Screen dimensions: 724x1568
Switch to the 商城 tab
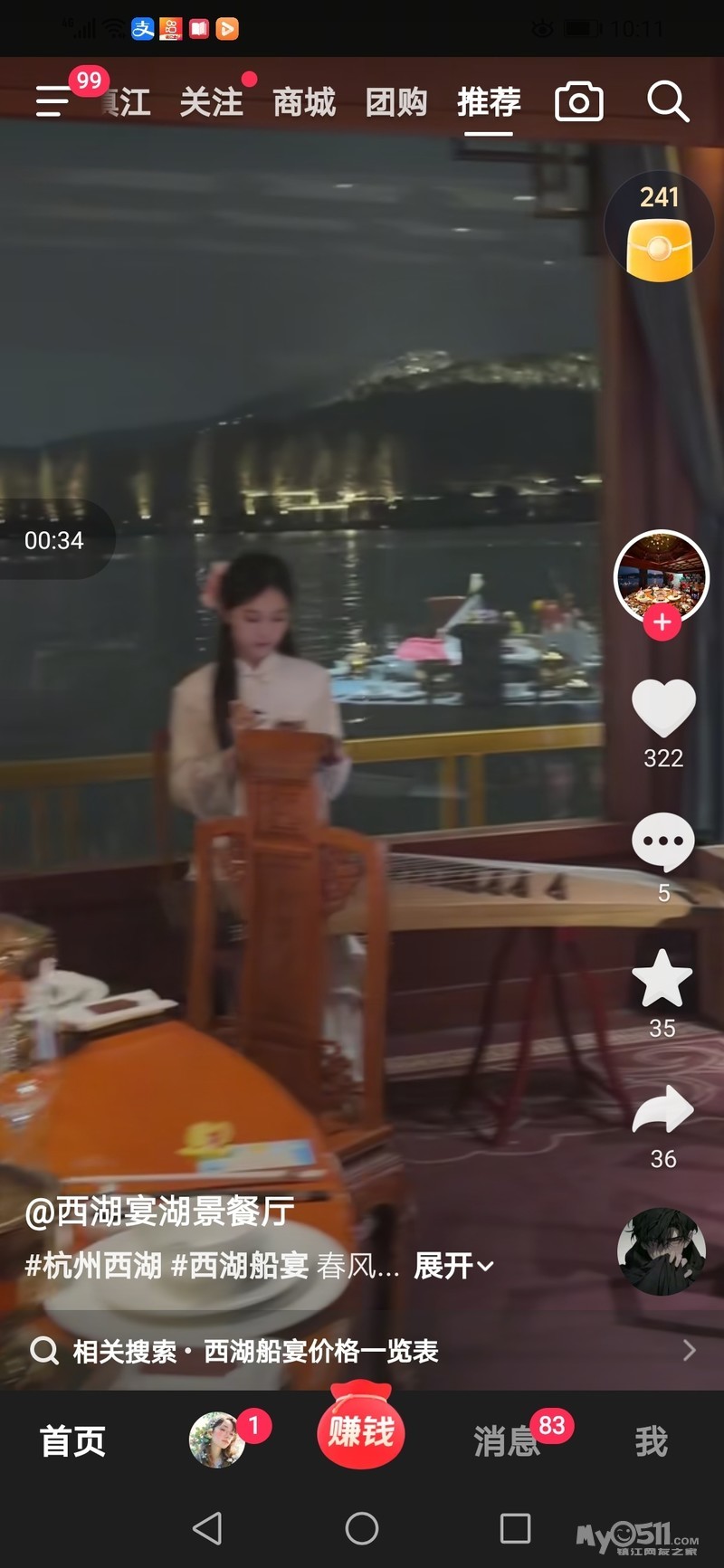pyautogui.click(x=304, y=102)
